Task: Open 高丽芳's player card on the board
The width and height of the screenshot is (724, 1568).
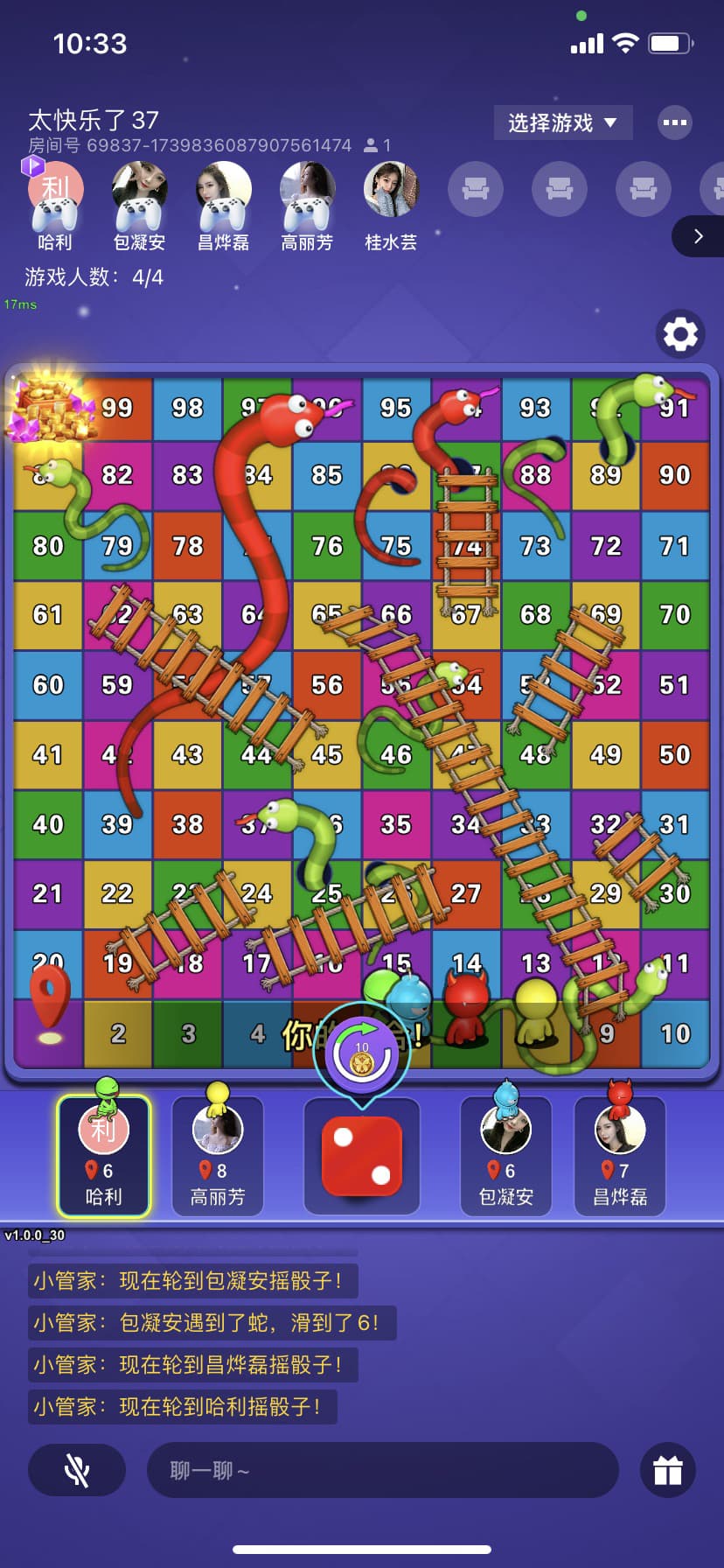Action: [218, 1156]
